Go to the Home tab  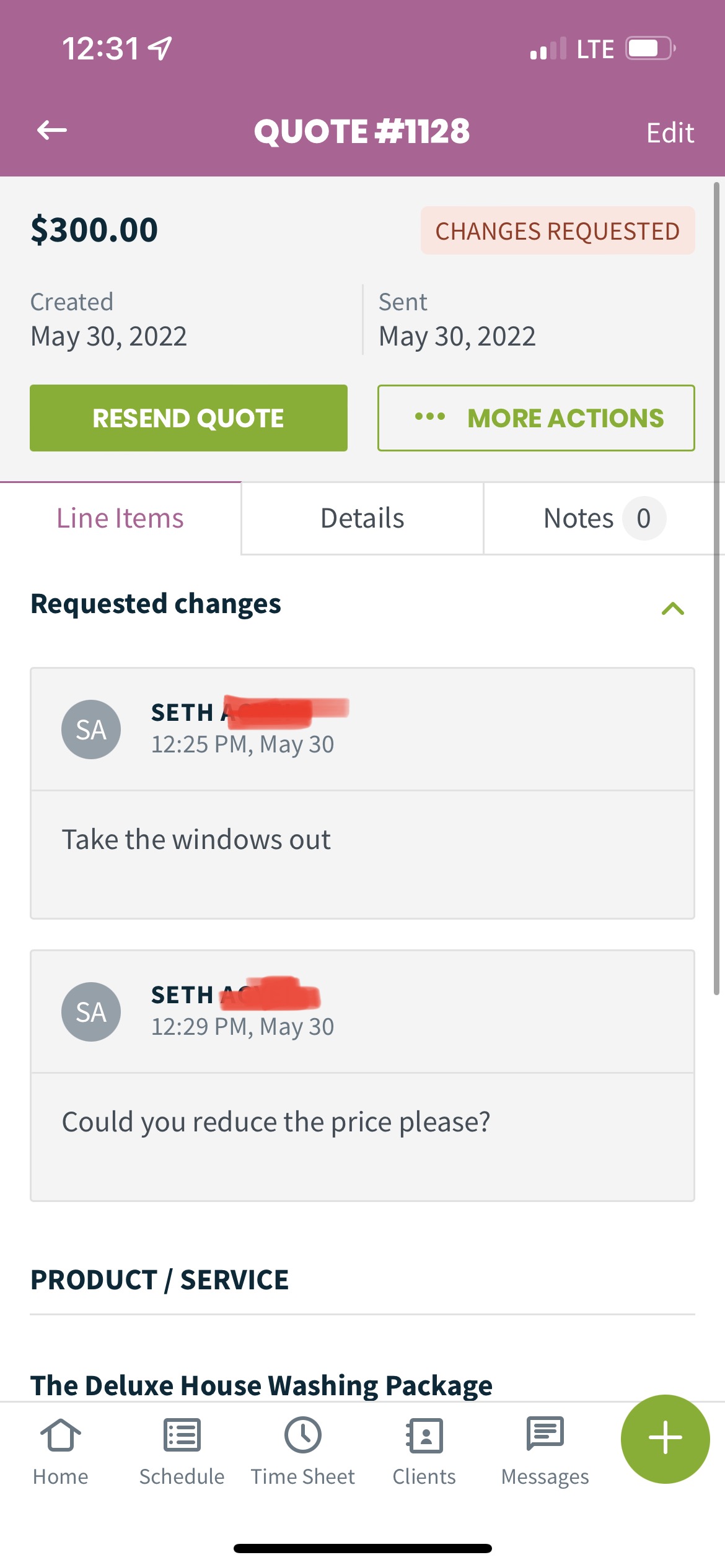click(61, 1452)
